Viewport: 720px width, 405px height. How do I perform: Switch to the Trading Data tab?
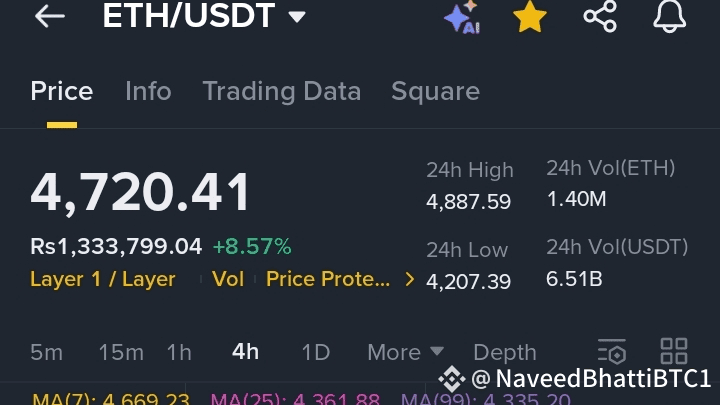coord(281,91)
